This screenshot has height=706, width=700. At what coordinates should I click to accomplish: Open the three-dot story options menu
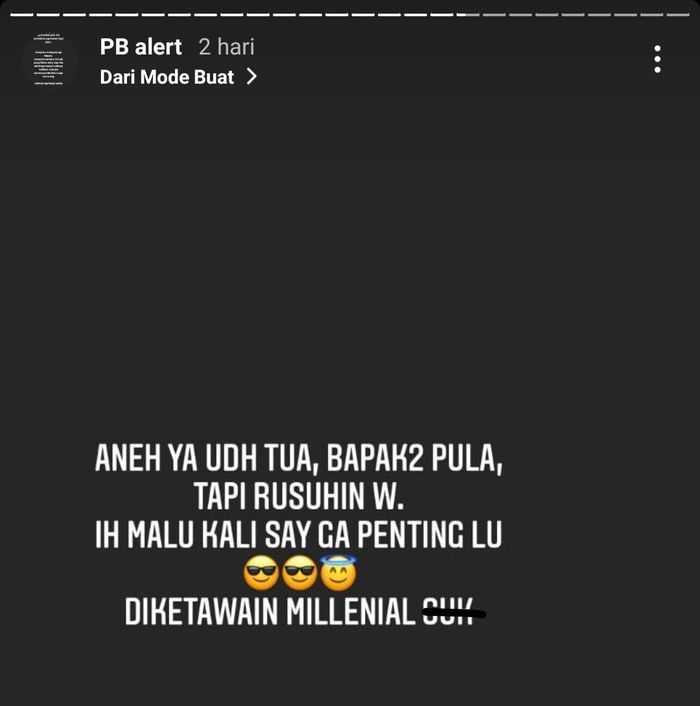tap(657, 59)
